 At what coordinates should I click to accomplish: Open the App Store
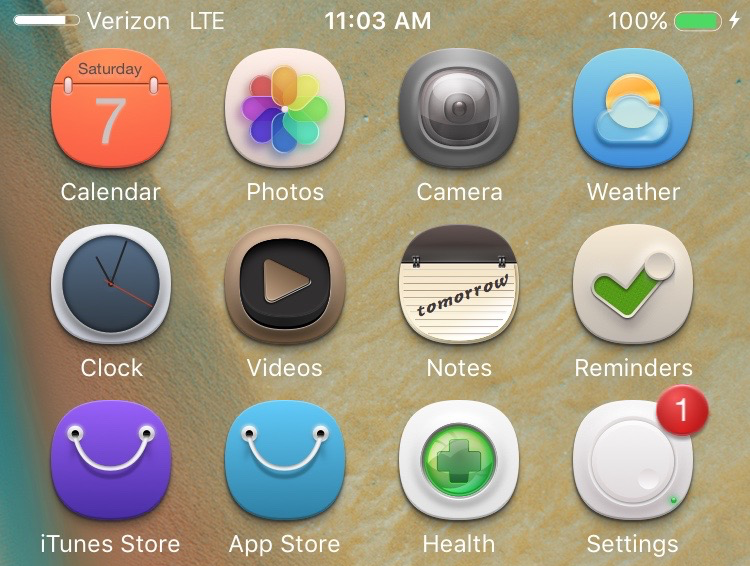click(285, 460)
